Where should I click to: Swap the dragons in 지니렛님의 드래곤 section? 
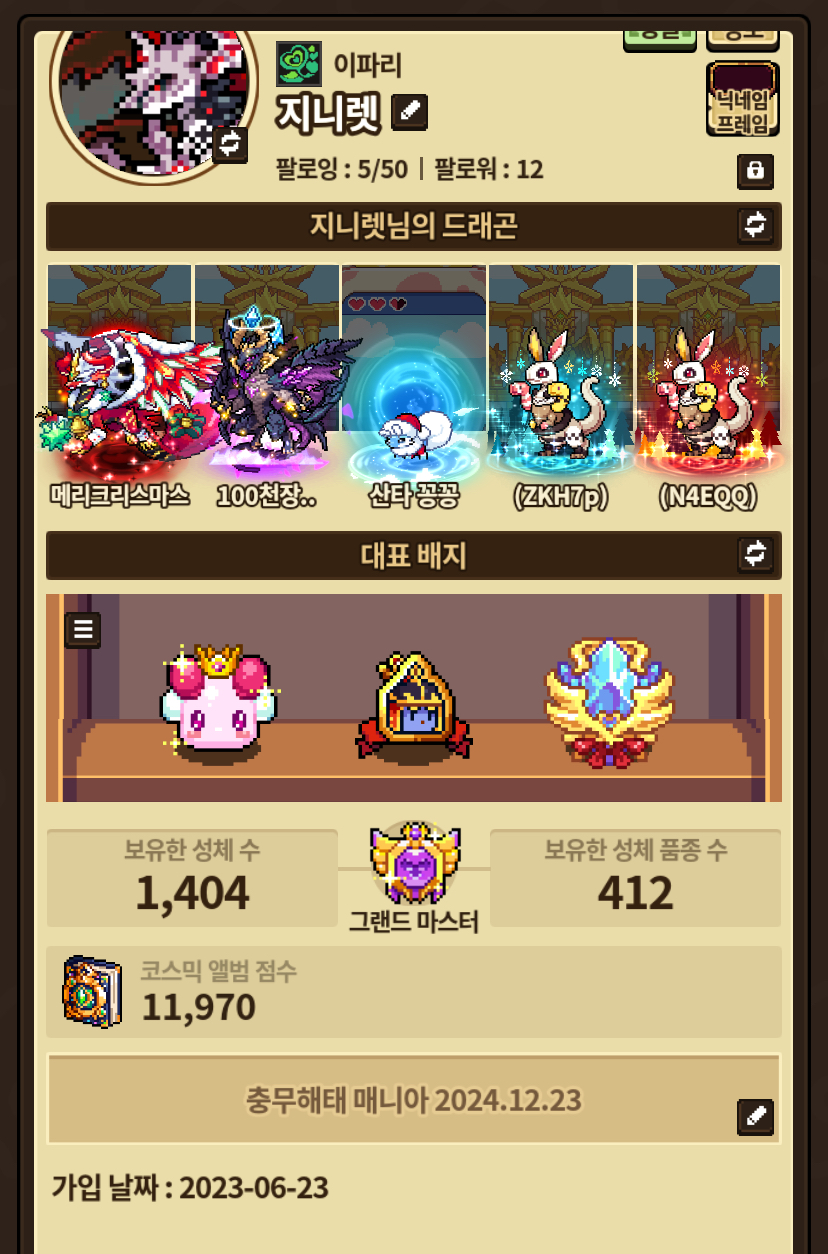[755, 225]
